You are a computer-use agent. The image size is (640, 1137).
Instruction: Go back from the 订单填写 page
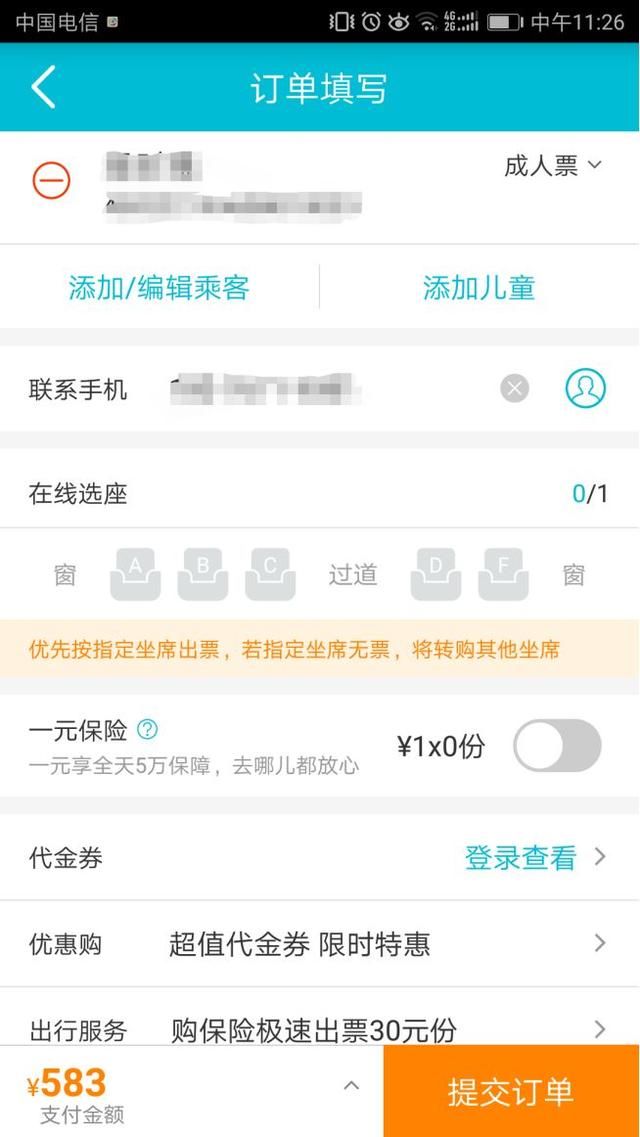coord(43,87)
